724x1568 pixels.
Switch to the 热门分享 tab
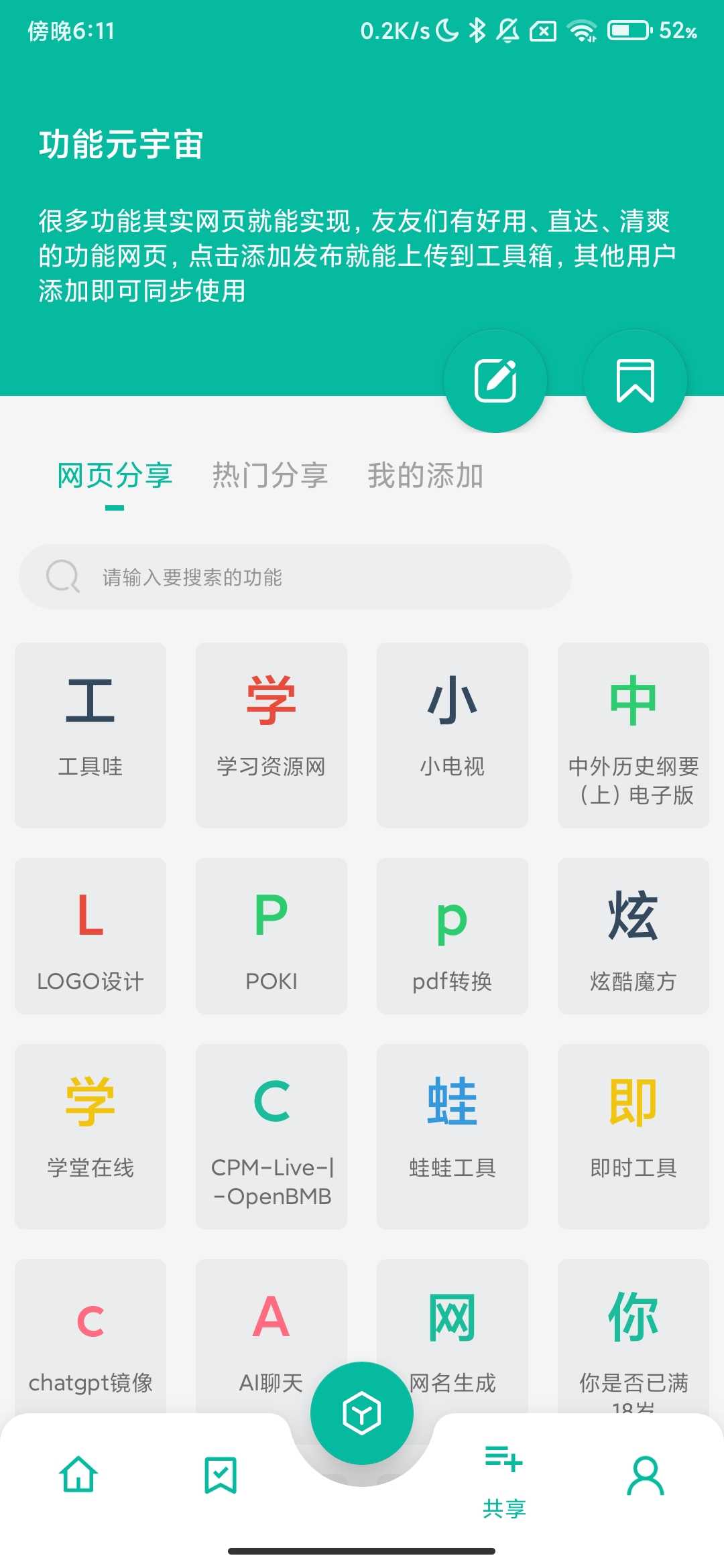pyautogui.click(x=270, y=476)
